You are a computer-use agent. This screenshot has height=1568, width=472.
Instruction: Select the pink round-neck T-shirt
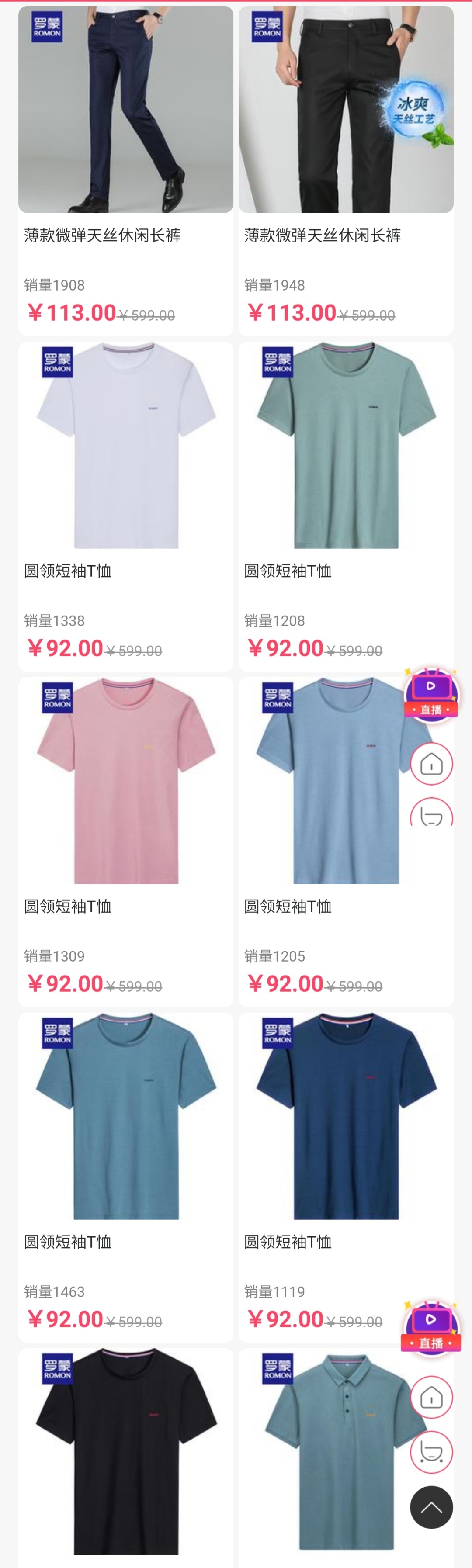(x=125, y=780)
